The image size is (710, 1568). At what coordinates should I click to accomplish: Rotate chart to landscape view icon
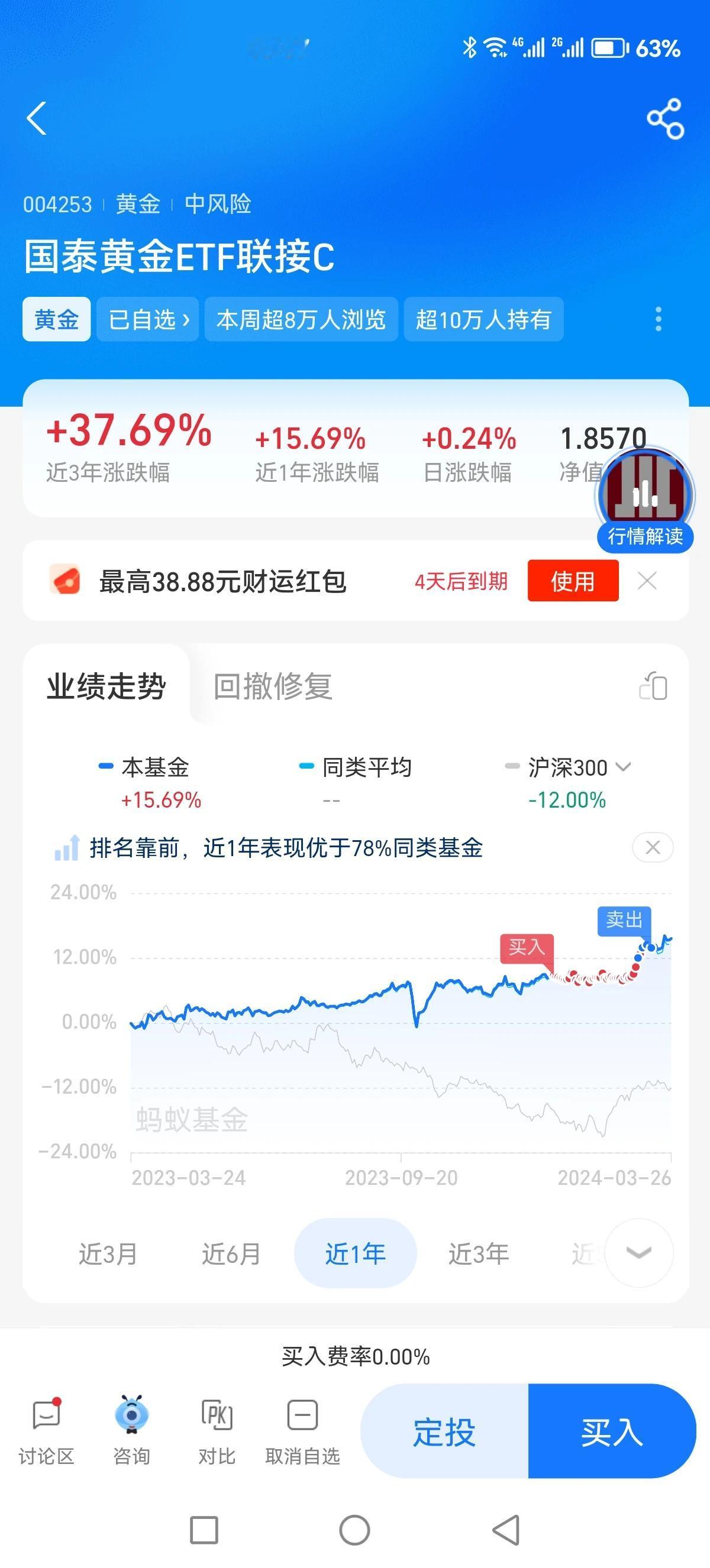(x=653, y=686)
